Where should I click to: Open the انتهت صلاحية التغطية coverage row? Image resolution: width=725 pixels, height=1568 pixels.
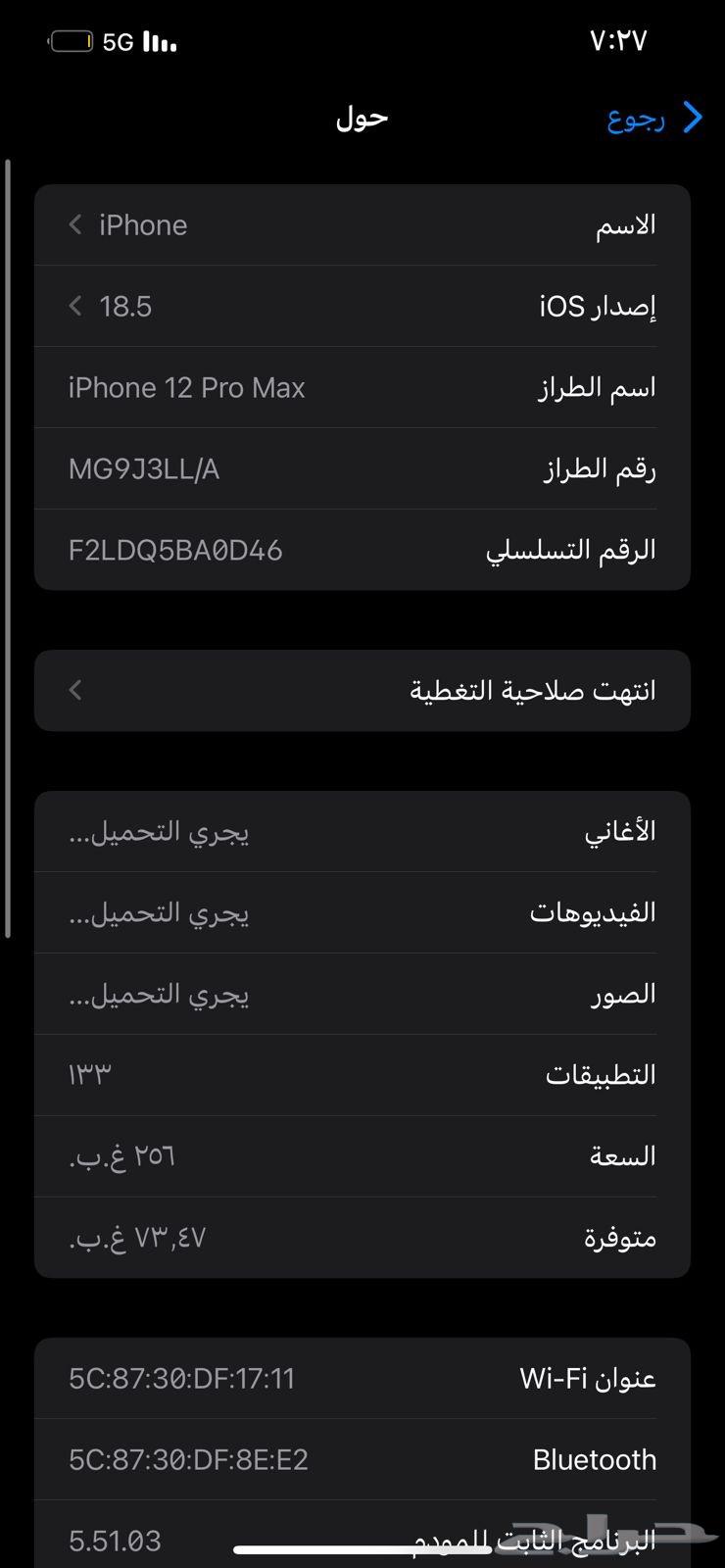click(362, 691)
